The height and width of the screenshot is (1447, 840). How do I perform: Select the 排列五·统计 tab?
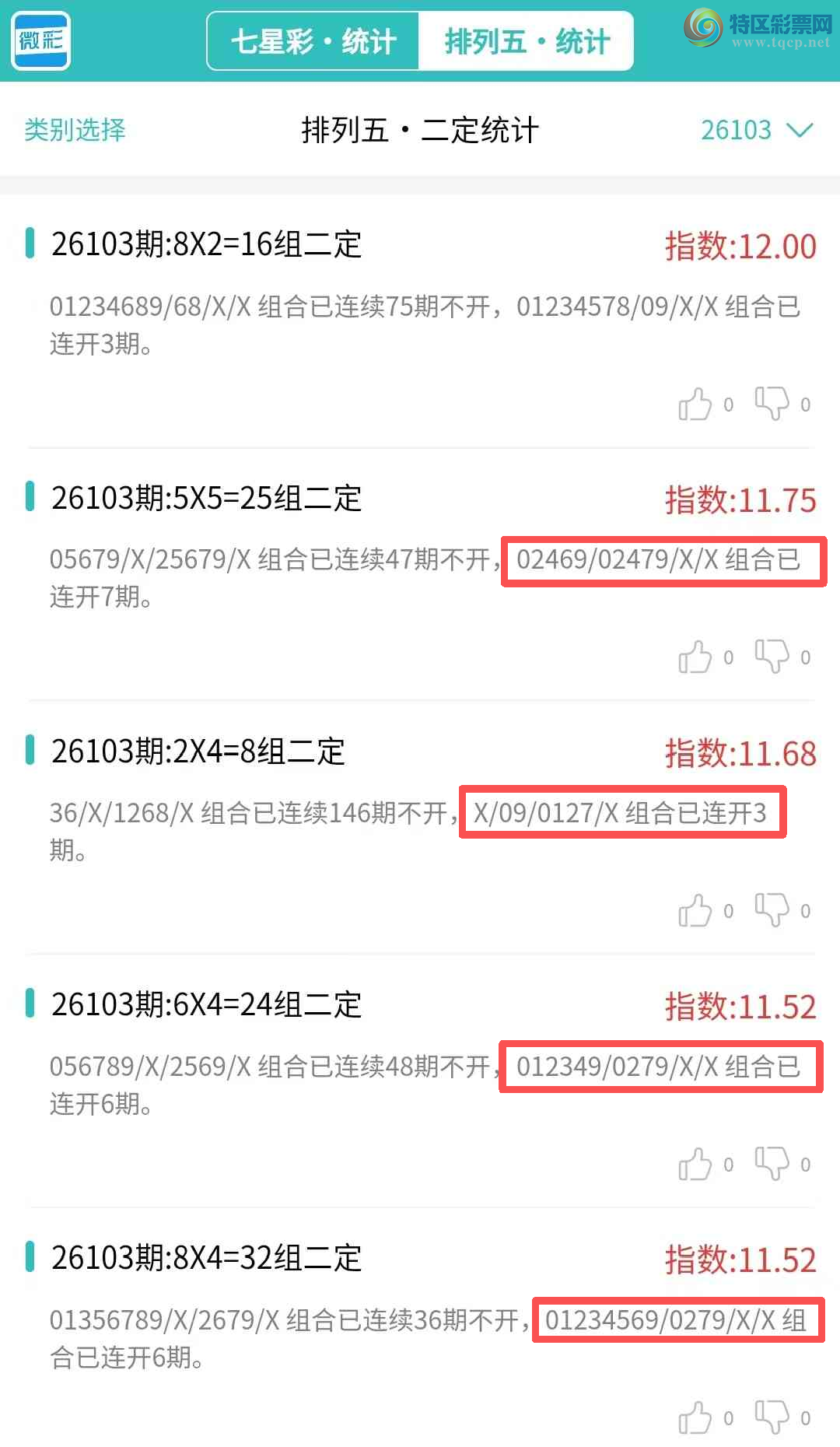coord(527,41)
